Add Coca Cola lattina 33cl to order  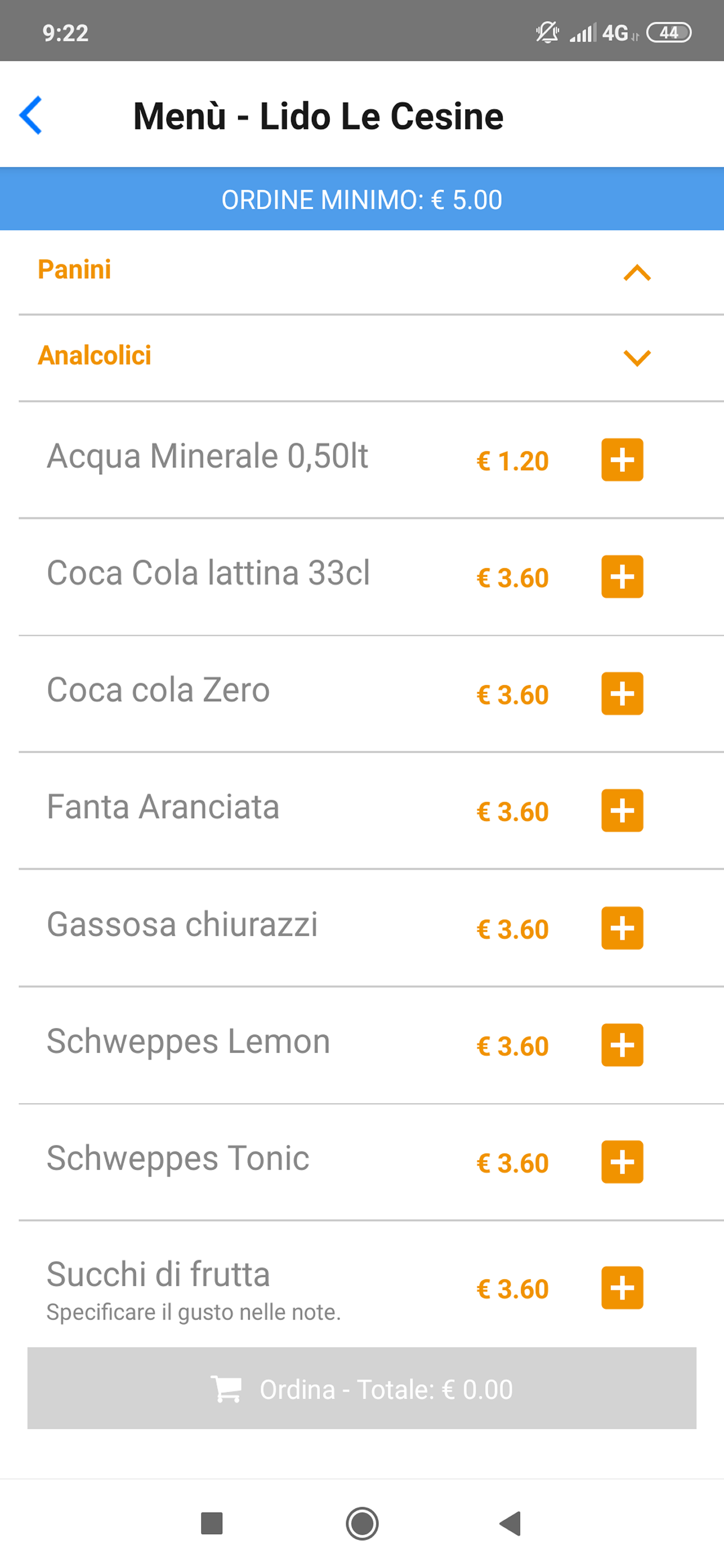[622, 576]
